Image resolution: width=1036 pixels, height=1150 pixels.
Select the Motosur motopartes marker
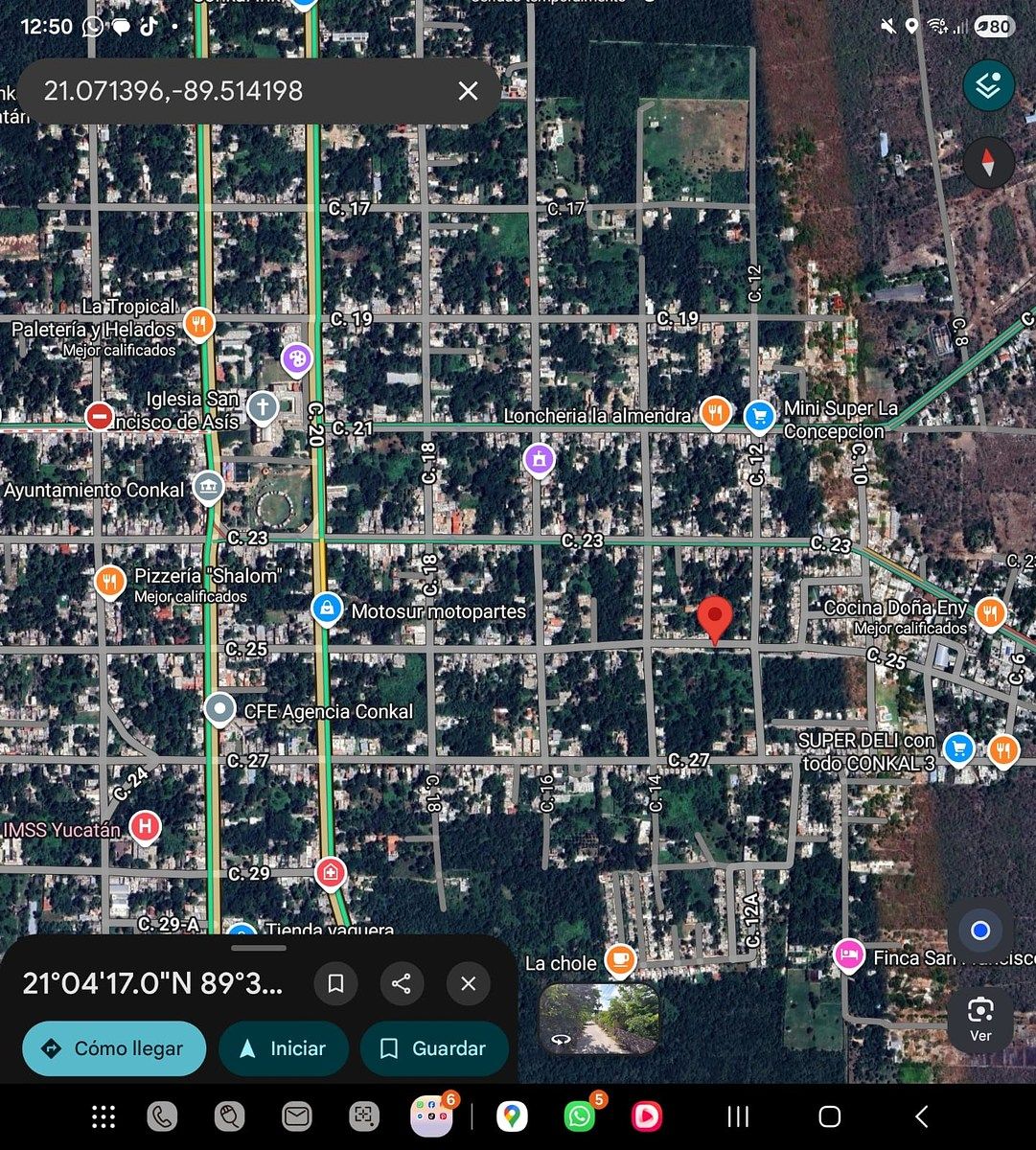coord(328,608)
